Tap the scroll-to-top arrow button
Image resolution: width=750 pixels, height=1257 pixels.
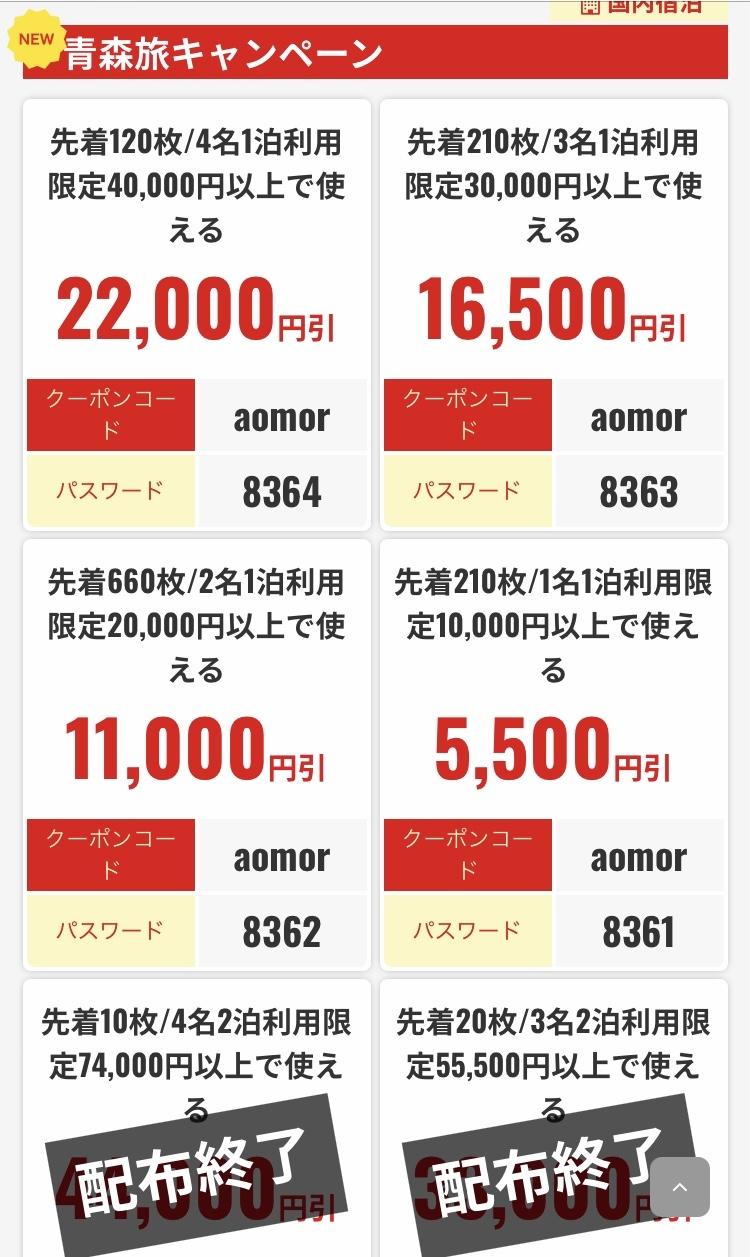tap(680, 1187)
